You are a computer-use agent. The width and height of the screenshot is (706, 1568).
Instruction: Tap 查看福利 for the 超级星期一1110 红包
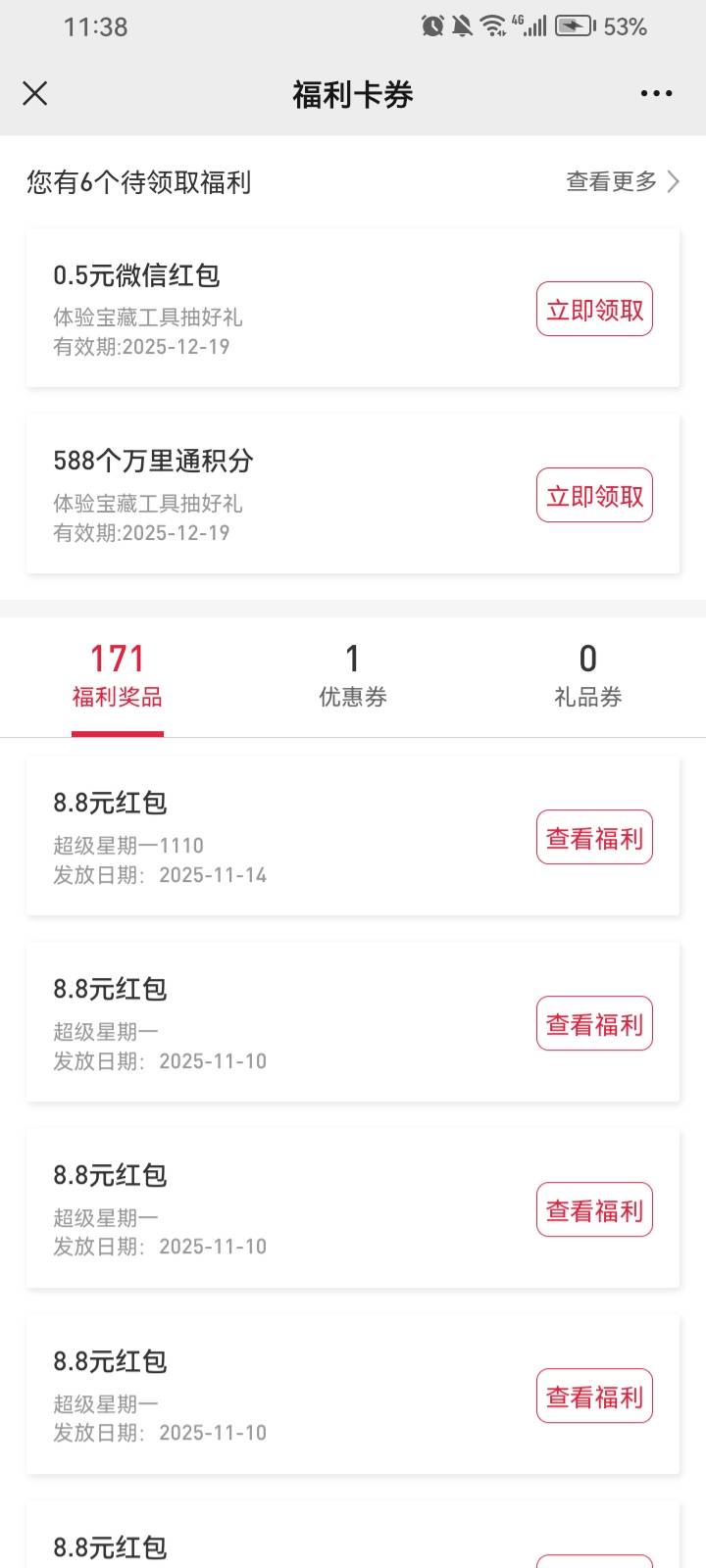point(594,838)
